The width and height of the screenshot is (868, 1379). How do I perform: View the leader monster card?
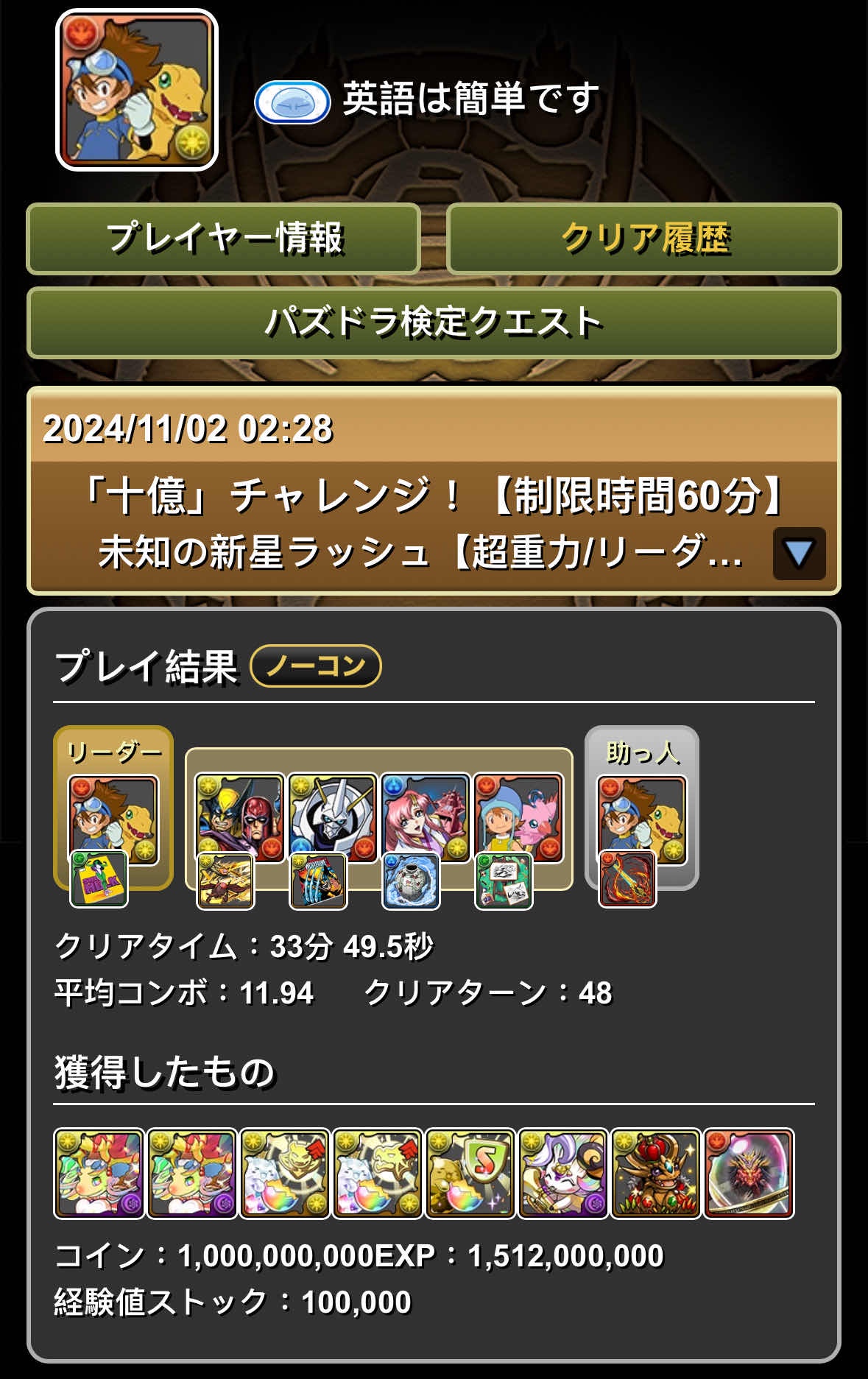click(x=114, y=818)
